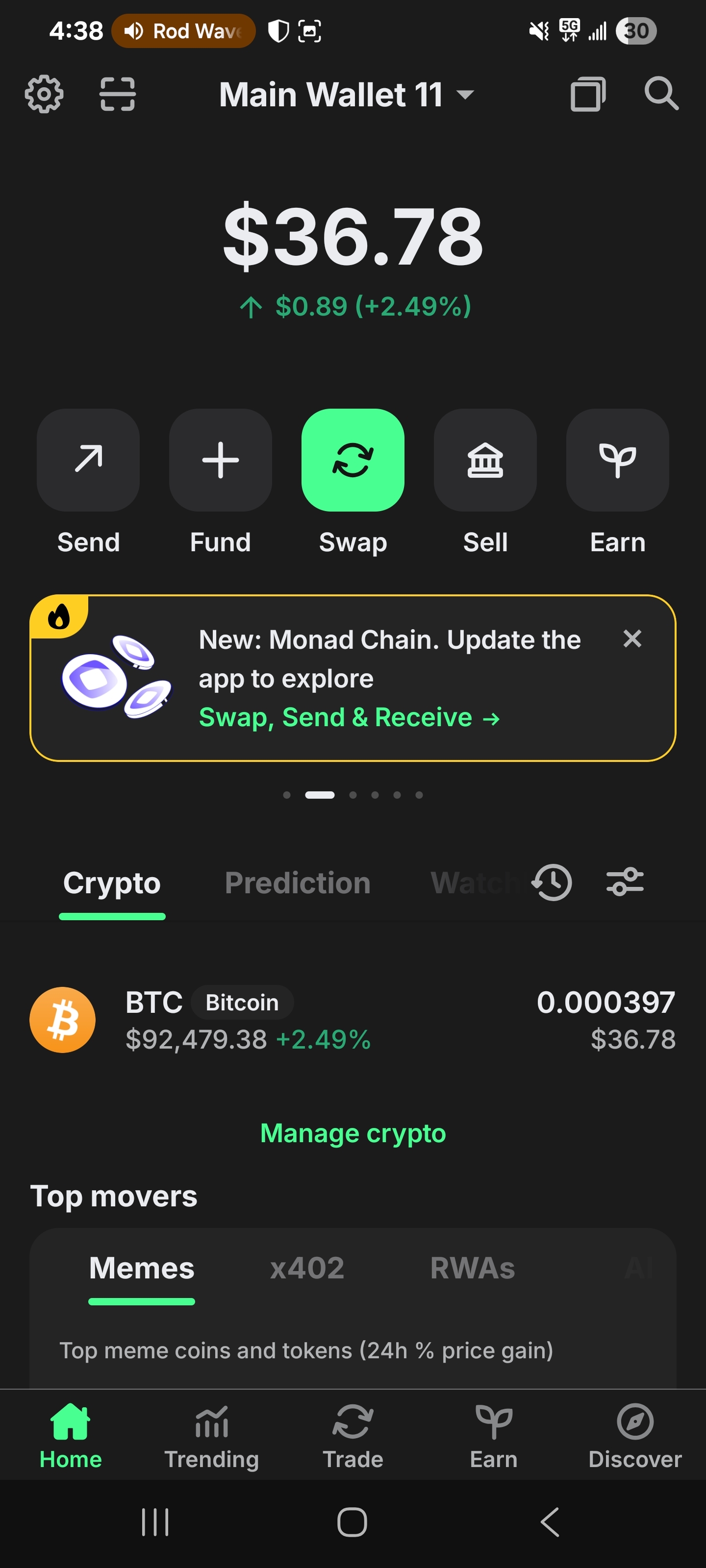This screenshot has height=1568, width=706.
Task: Select the x402 top movers tab
Action: click(307, 1269)
